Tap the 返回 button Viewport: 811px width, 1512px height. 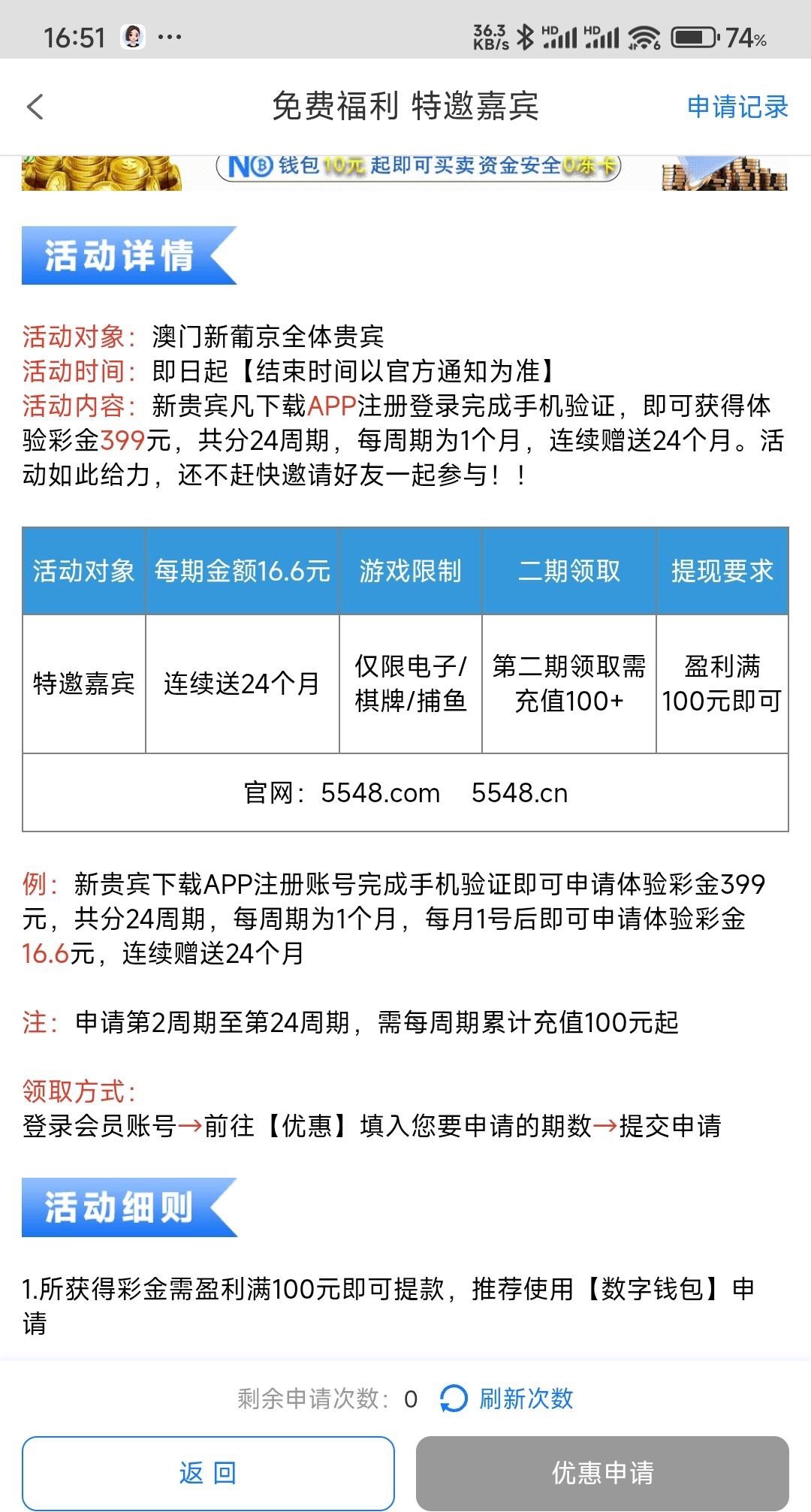pyautogui.click(x=208, y=1472)
